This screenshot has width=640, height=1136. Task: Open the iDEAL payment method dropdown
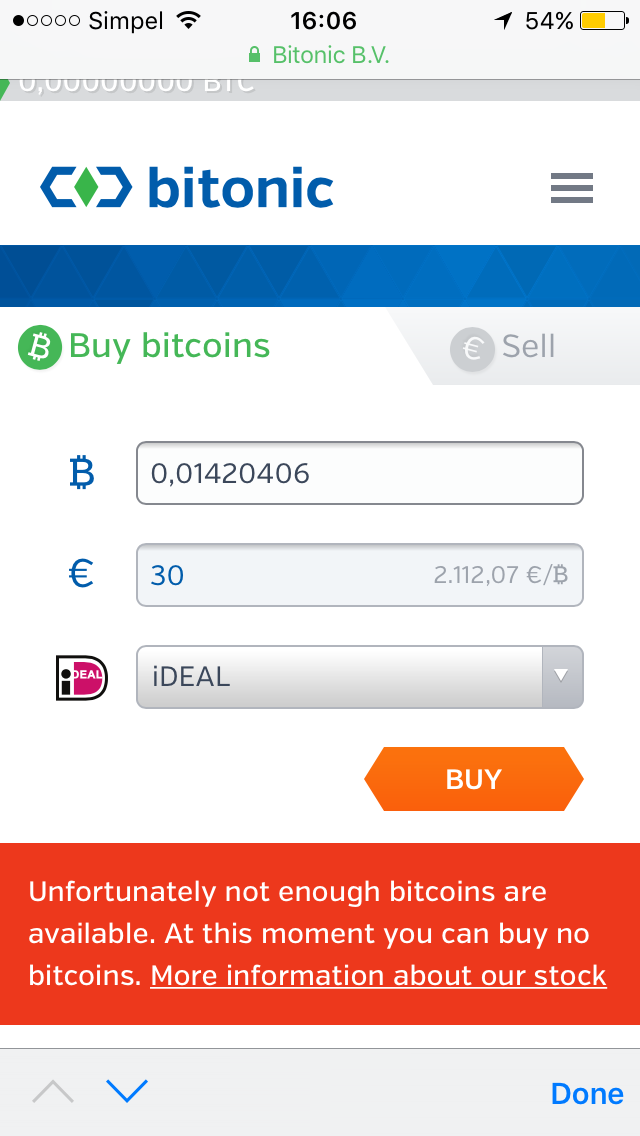[359, 677]
